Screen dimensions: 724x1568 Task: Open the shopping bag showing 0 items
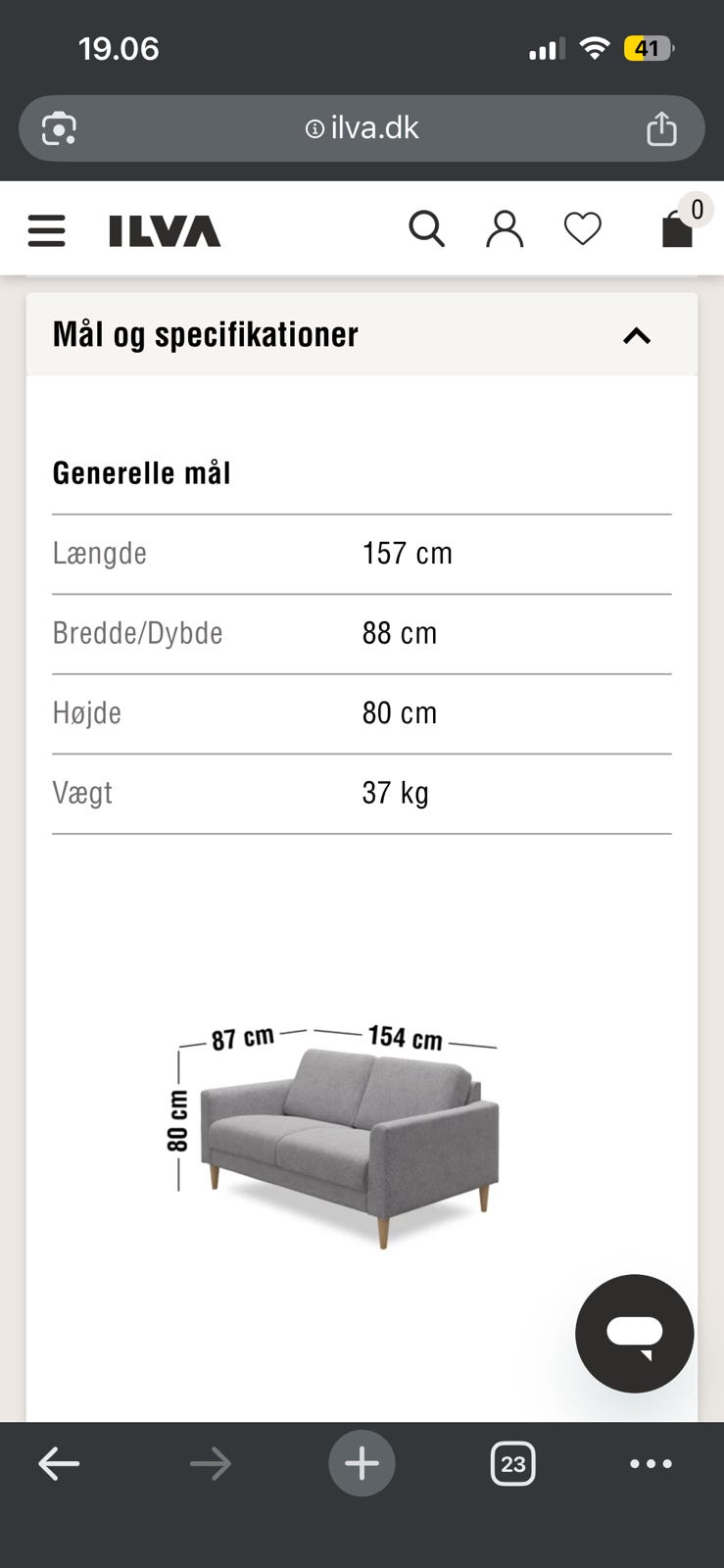point(678,232)
